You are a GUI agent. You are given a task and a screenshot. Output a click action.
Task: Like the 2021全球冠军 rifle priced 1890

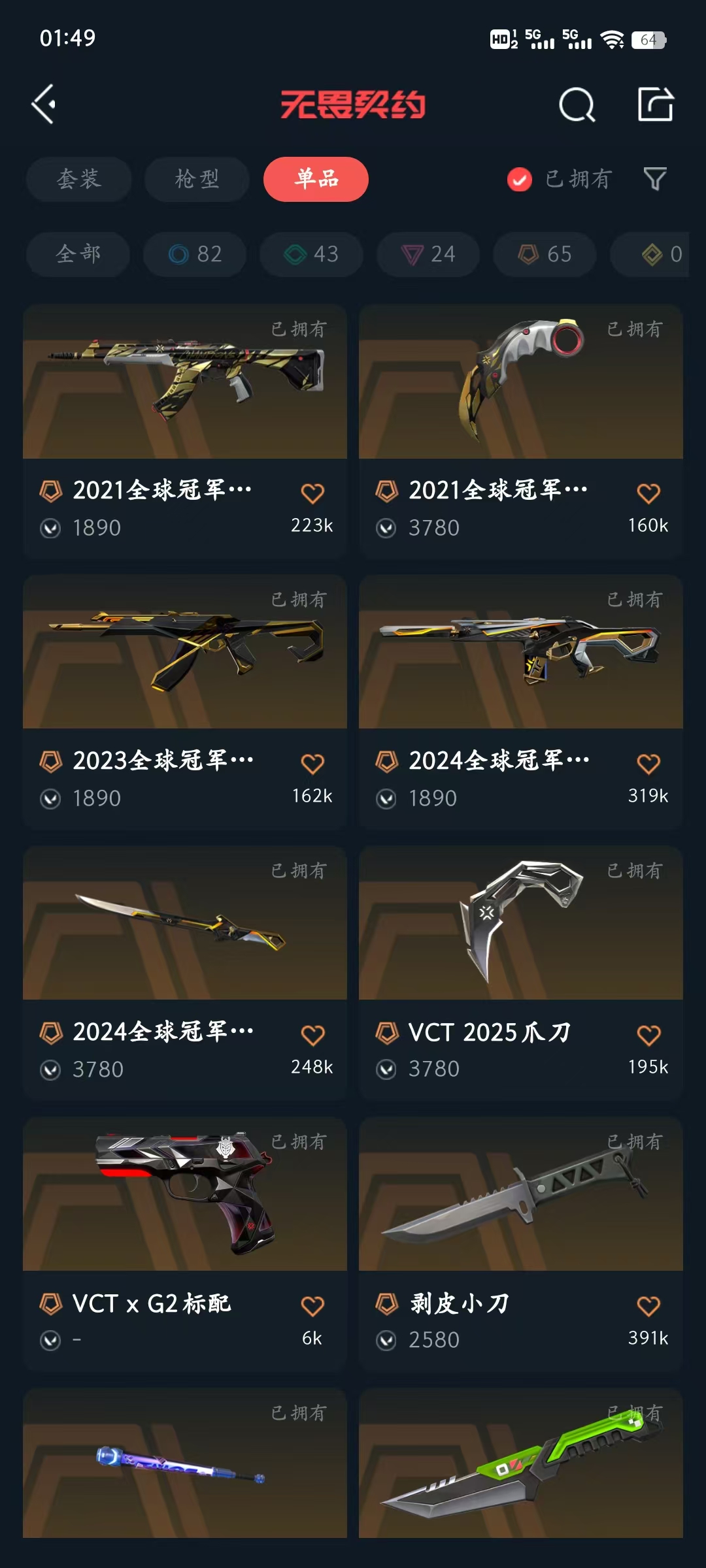click(312, 493)
